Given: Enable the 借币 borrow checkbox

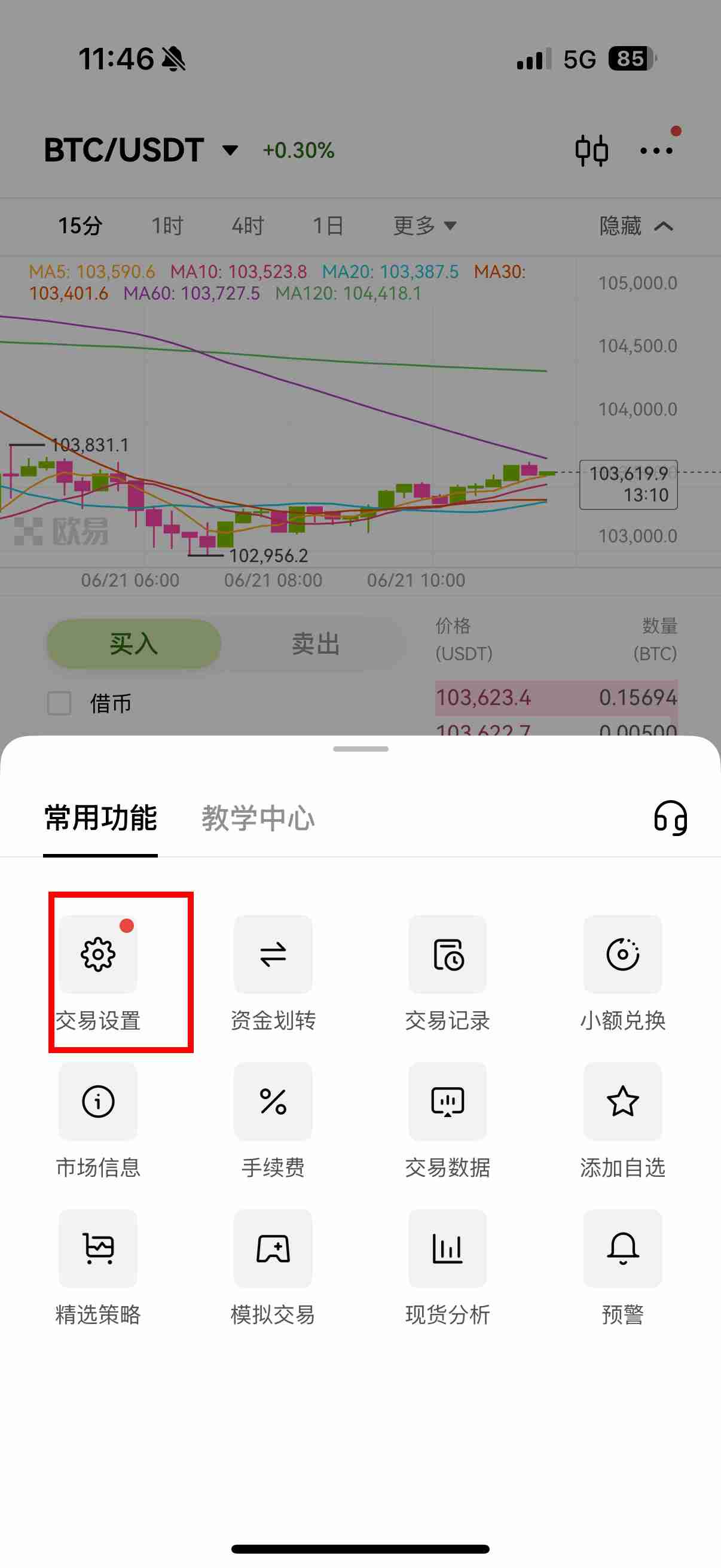Looking at the screenshot, I should point(59,704).
